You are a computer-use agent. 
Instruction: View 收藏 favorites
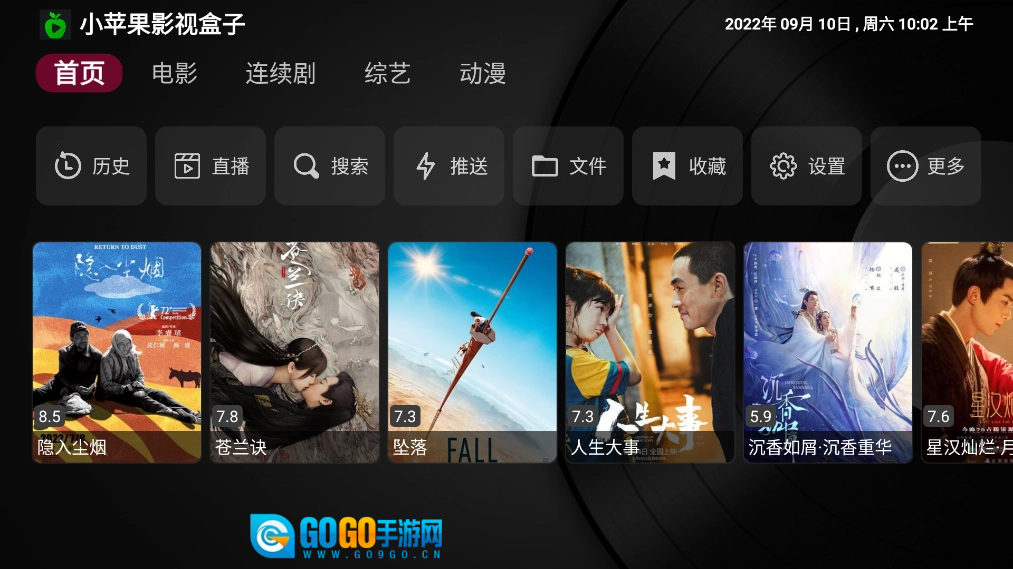[x=686, y=166]
